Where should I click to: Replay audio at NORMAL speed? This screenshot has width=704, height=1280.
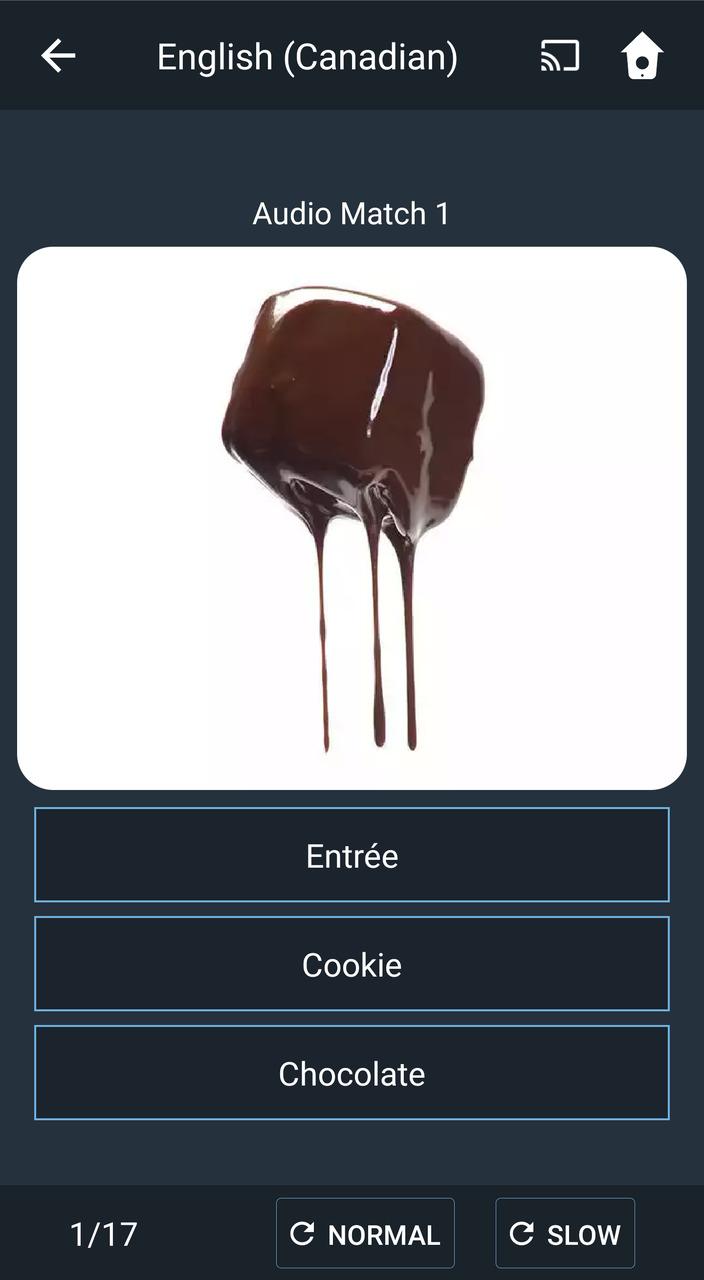pyautogui.click(x=365, y=1234)
